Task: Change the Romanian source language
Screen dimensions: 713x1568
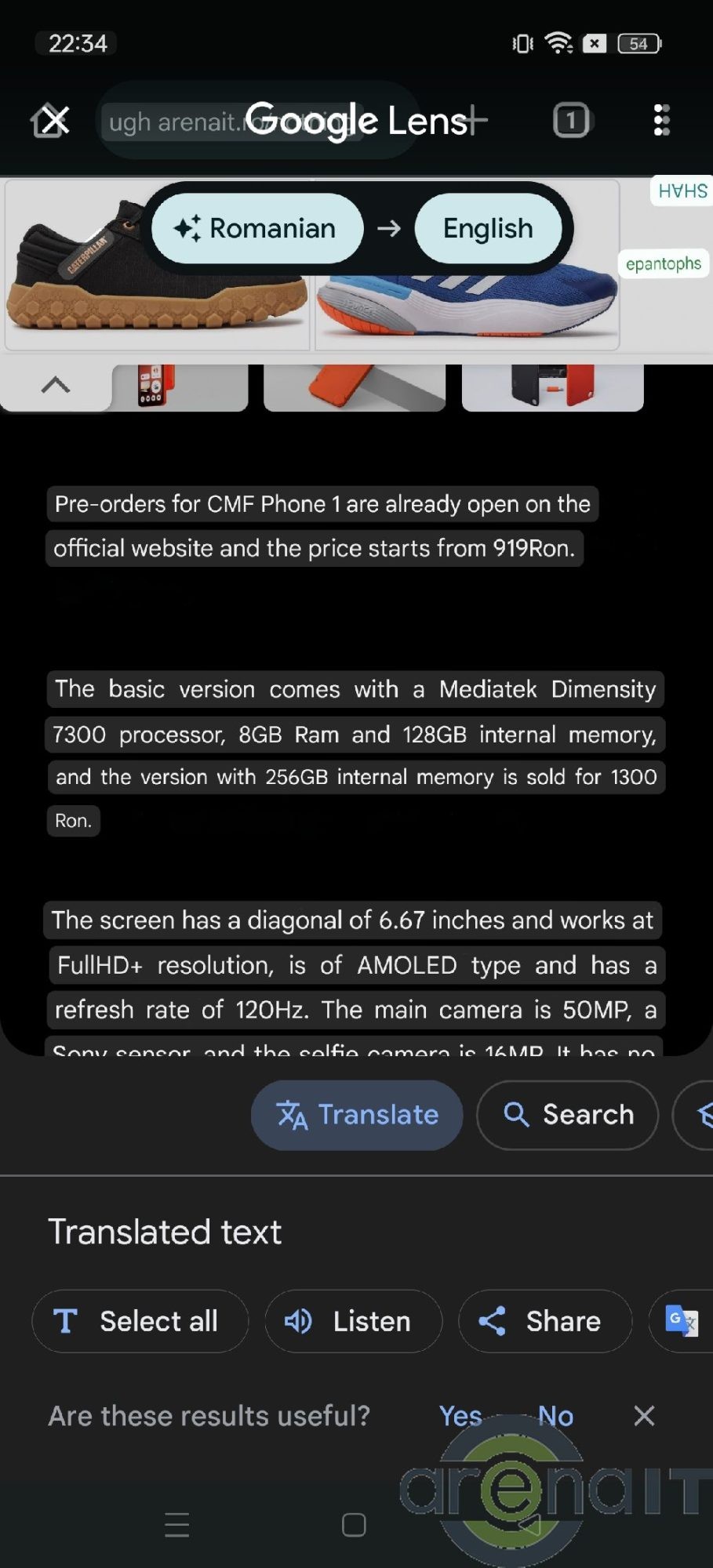Action: click(257, 229)
